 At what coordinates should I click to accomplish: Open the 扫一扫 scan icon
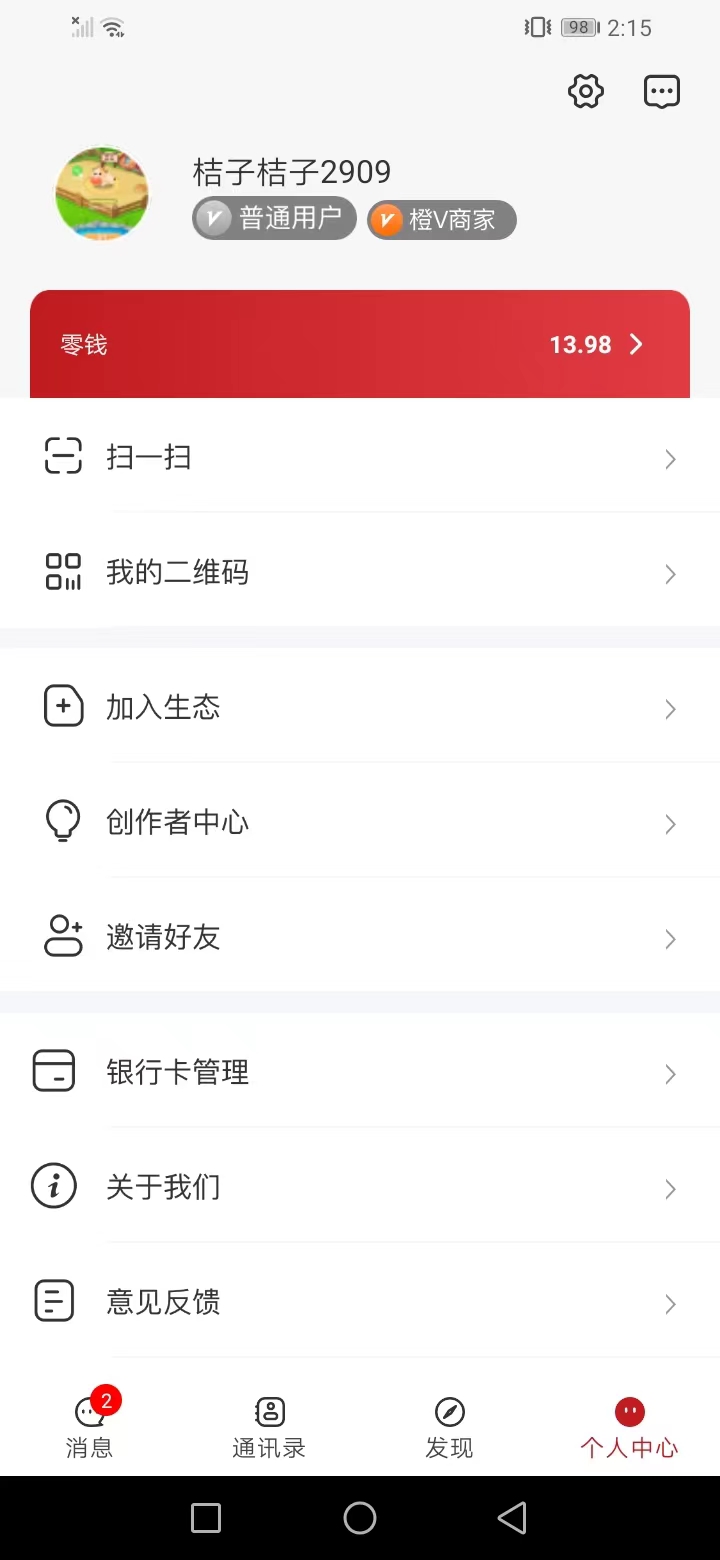(63, 457)
